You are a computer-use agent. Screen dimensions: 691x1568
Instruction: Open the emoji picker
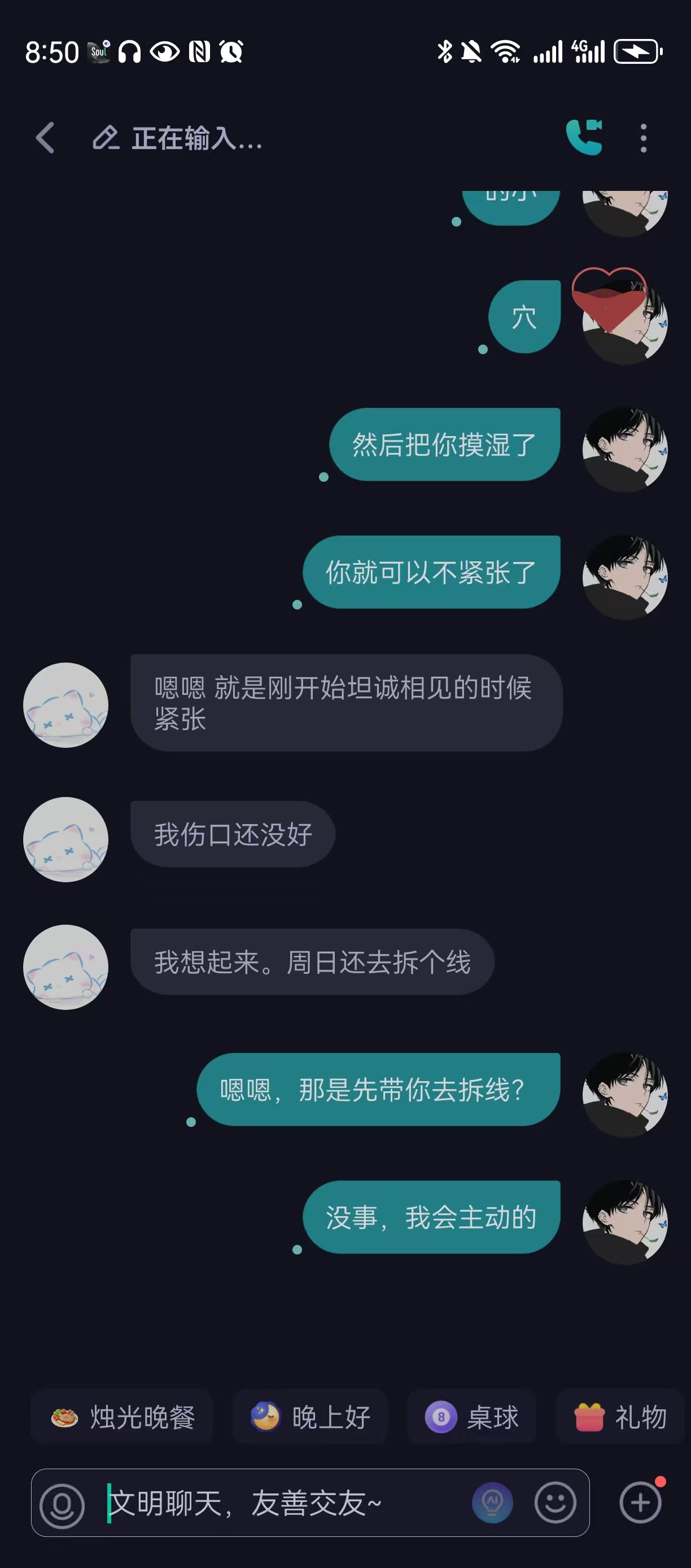555,1503
